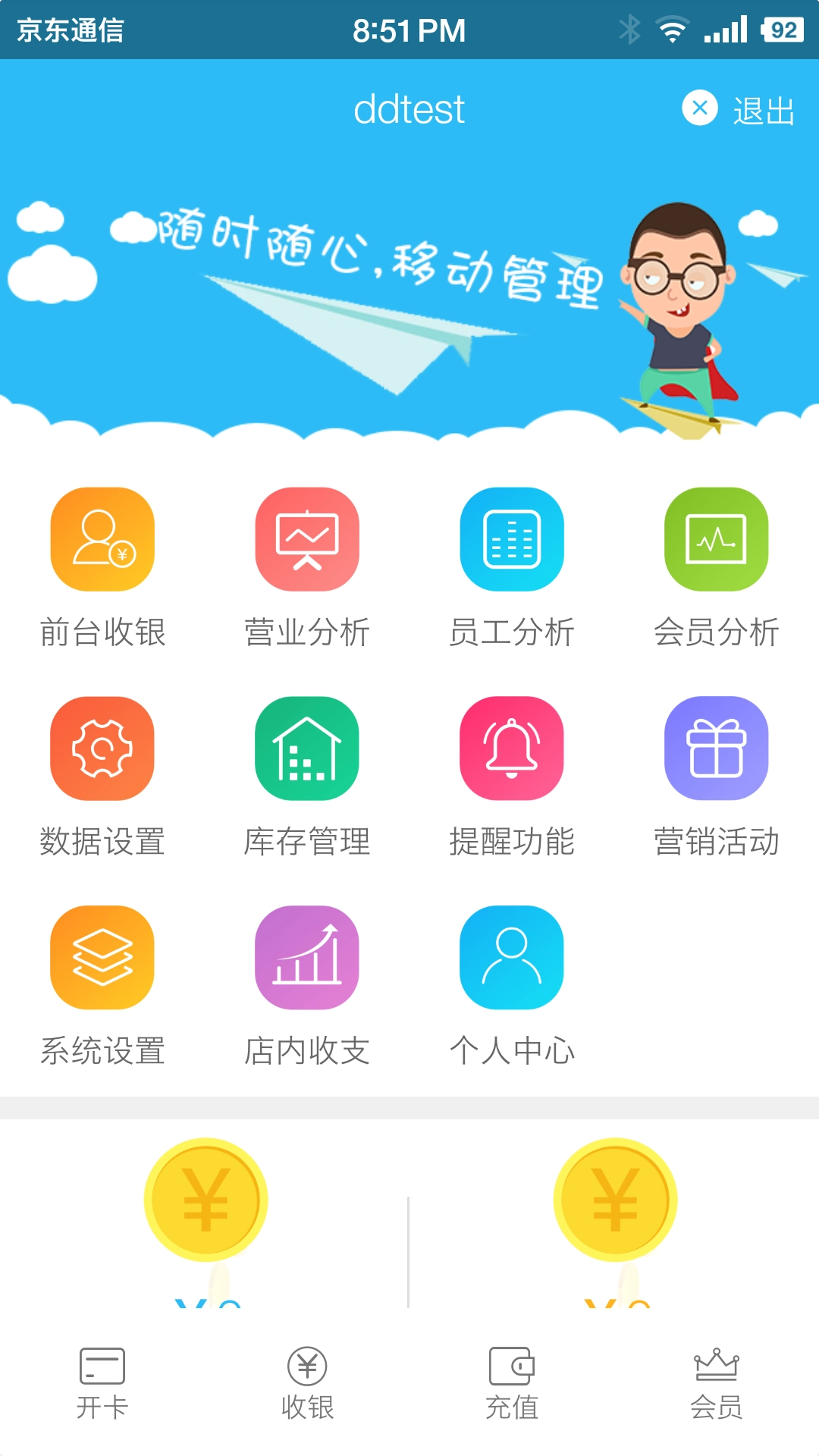
Task: Select the 库存管理 inventory management icon
Action: coord(307,749)
